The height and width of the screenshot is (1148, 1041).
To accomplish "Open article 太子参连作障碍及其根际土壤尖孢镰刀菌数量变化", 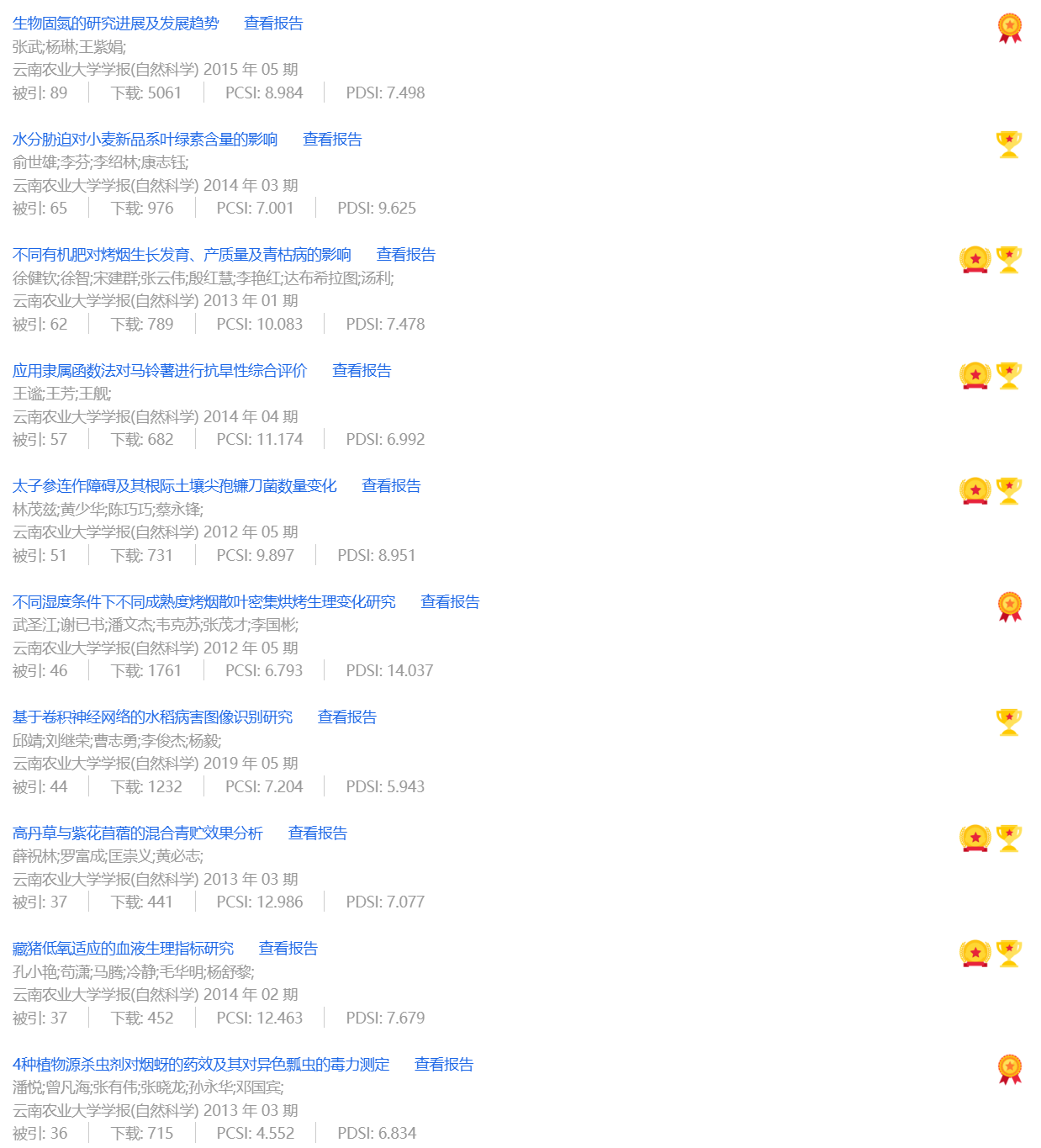I will [174, 486].
